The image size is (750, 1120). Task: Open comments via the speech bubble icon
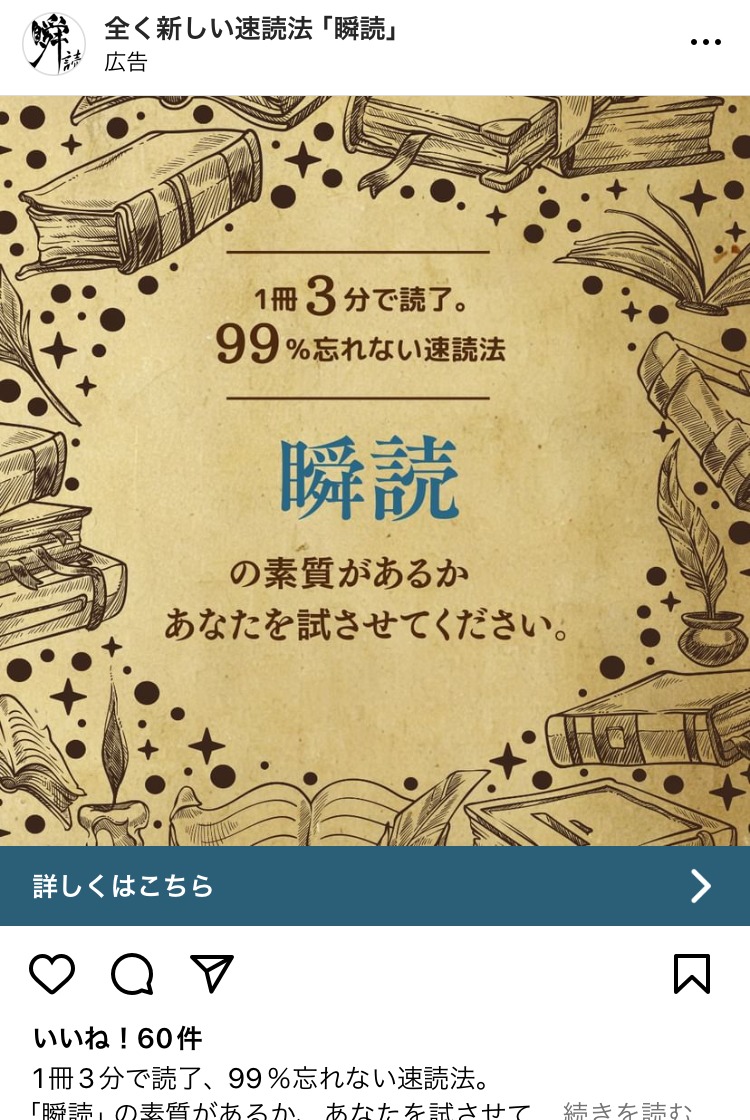point(132,973)
